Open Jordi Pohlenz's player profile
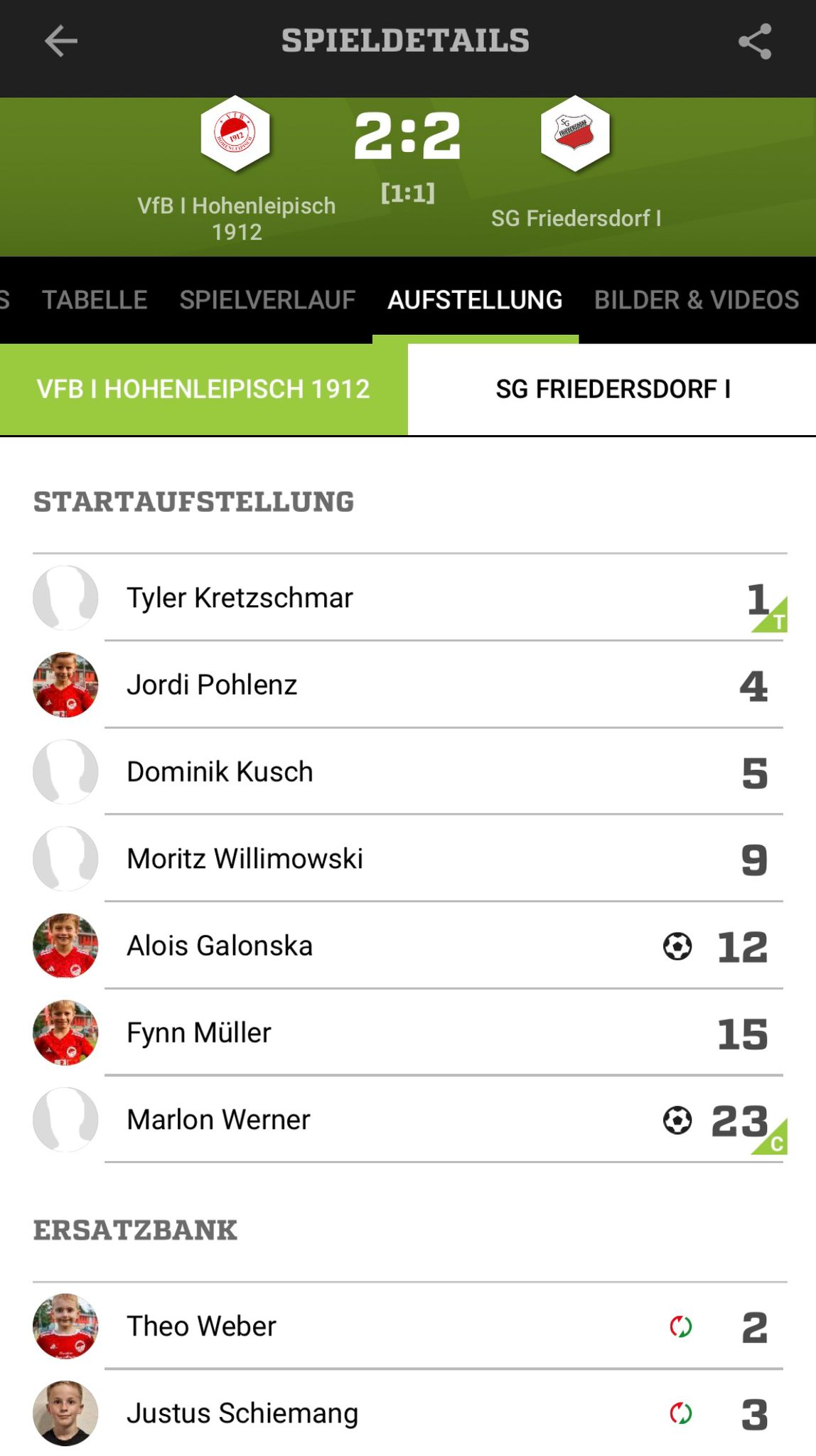Image resolution: width=816 pixels, height=1456 pixels. 212,685
